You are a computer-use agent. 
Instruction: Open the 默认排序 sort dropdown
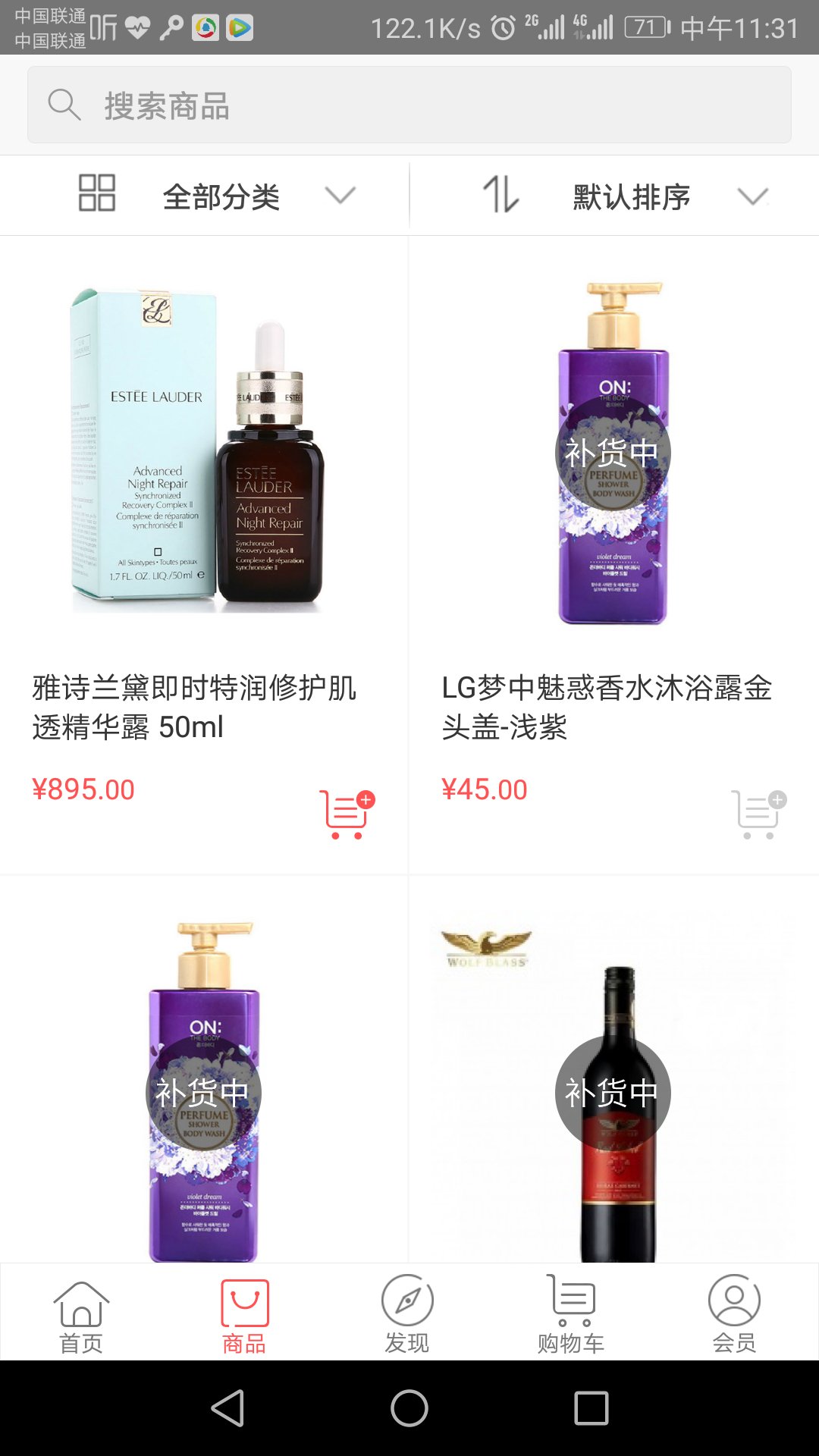[629, 196]
